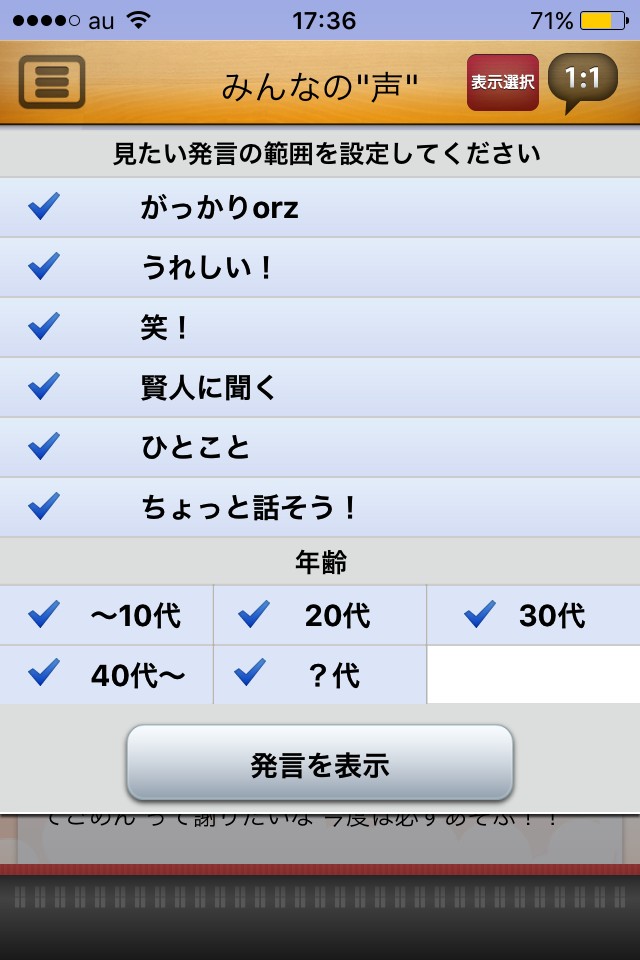Tap the red 表示選択 button
Screen dimensions: 640x960
click(502, 82)
